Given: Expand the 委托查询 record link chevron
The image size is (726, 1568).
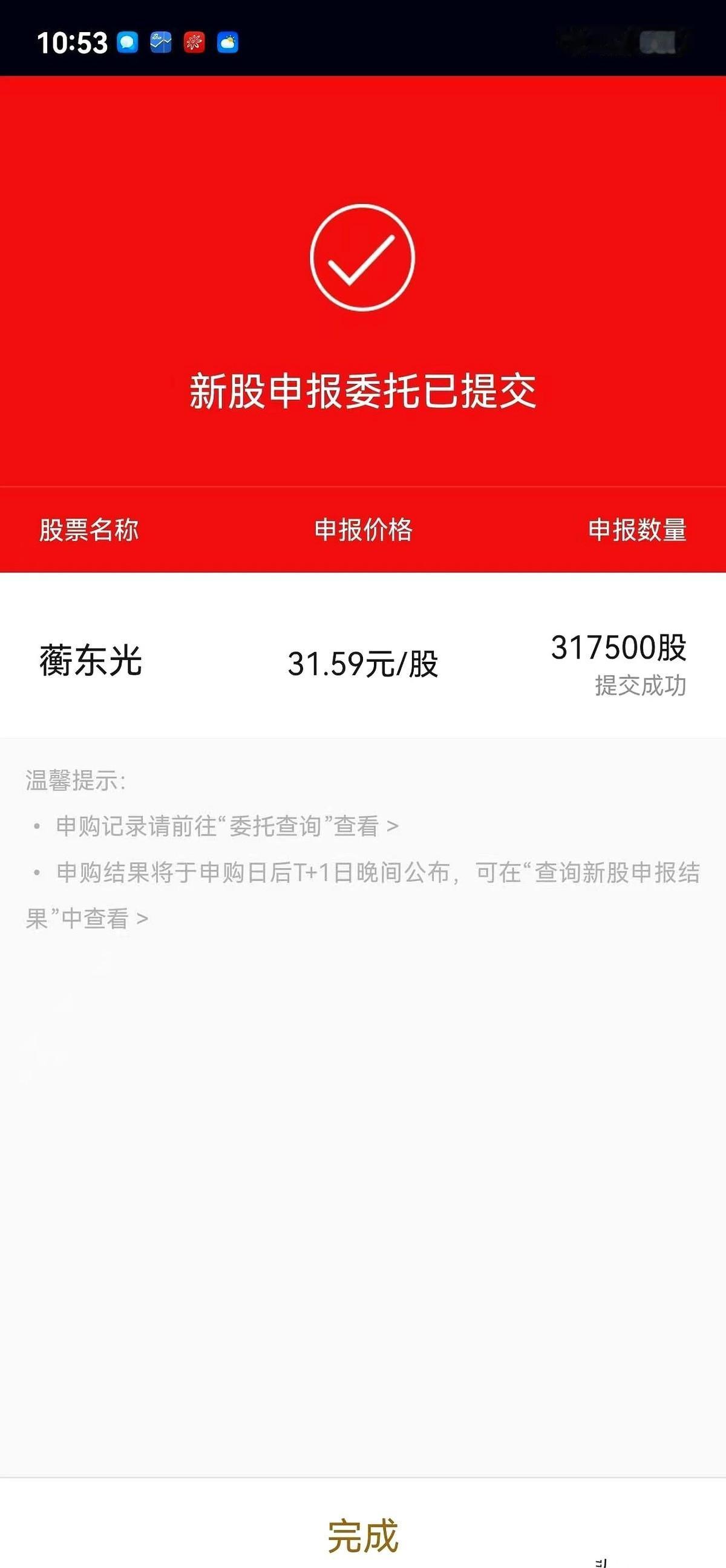Looking at the screenshot, I should [x=393, y=826].
